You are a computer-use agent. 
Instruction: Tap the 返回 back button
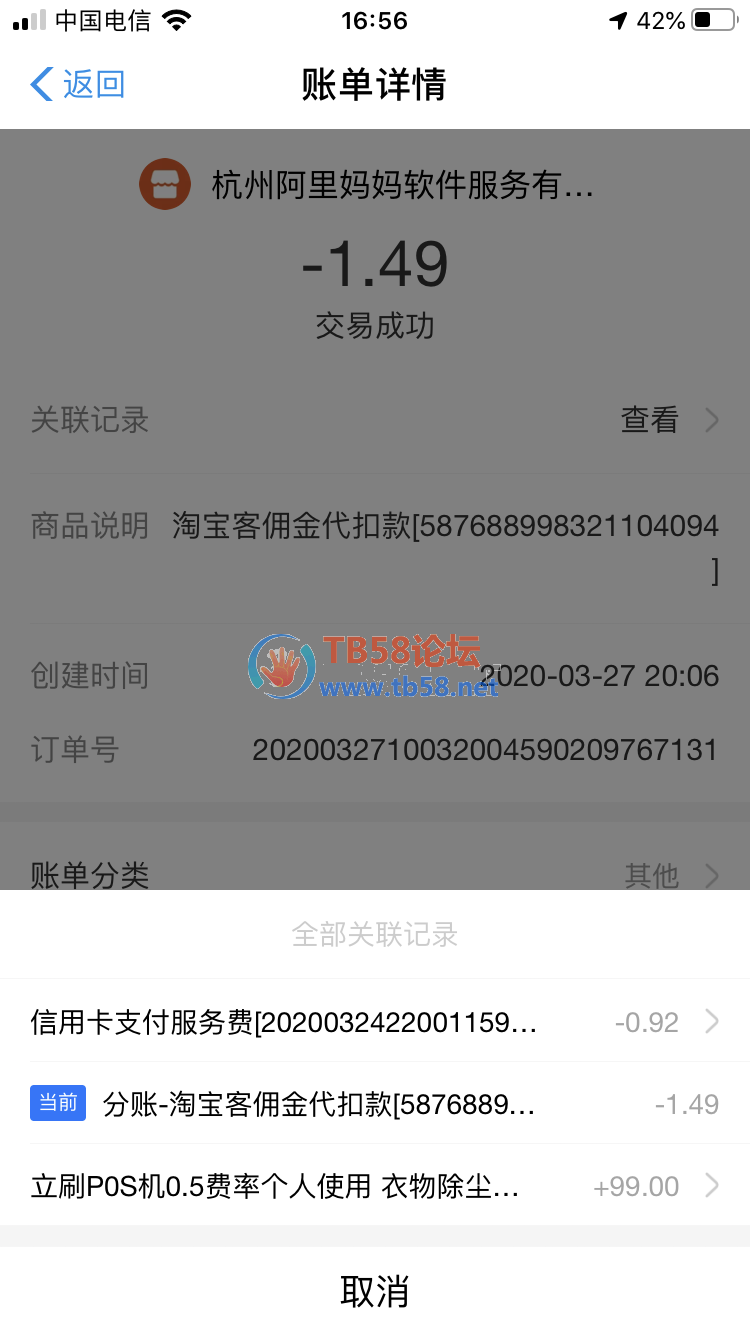click(x=78, y=85)
